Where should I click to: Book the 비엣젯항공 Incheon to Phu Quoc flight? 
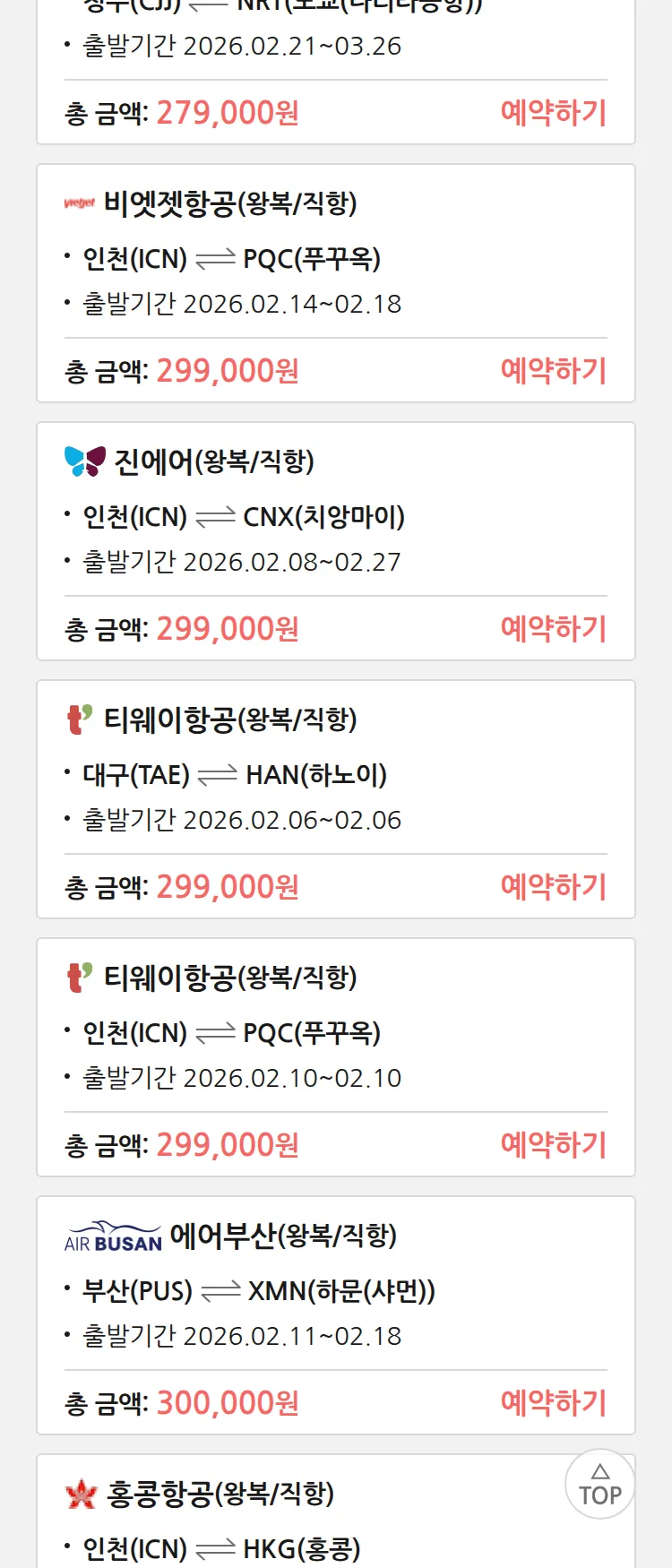click(553, 371)
